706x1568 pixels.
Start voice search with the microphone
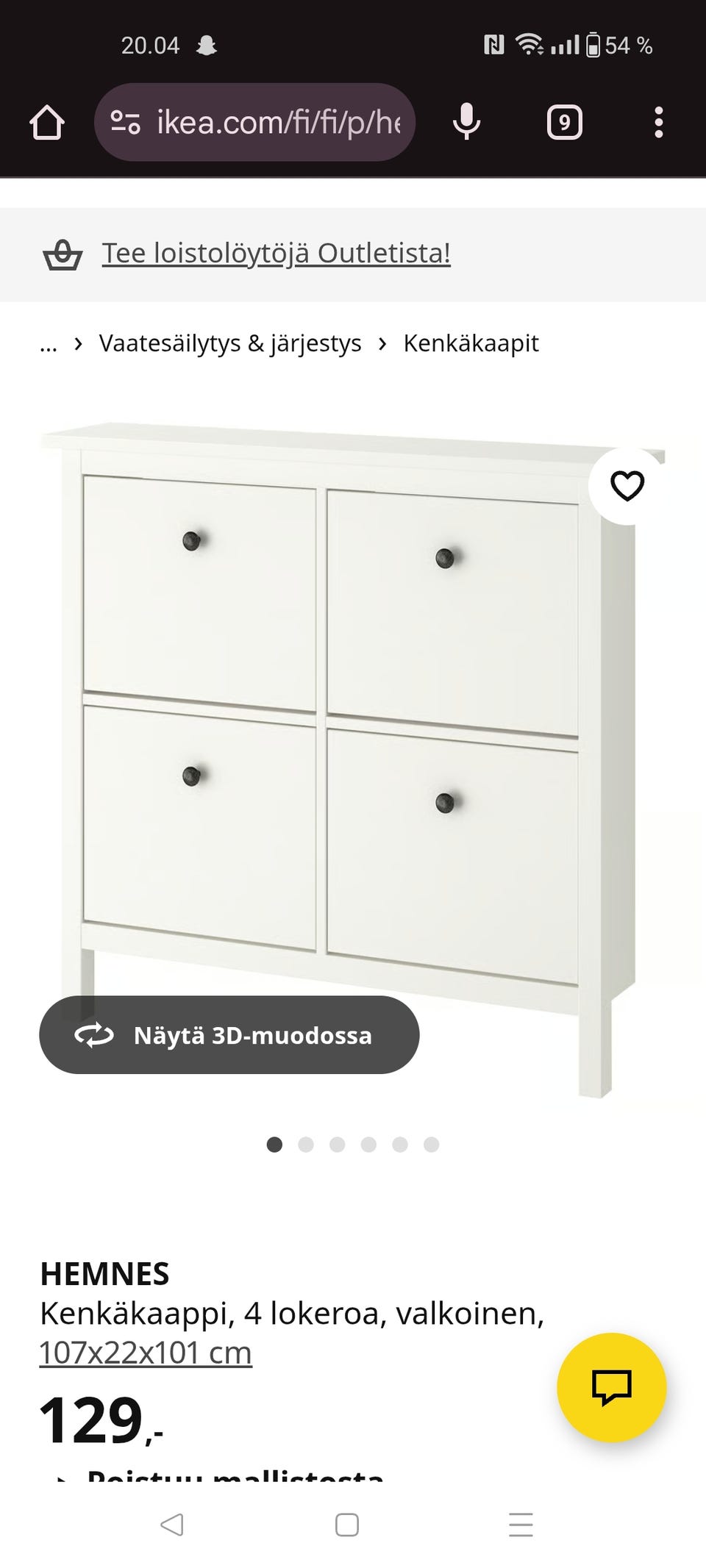(466, 122)
